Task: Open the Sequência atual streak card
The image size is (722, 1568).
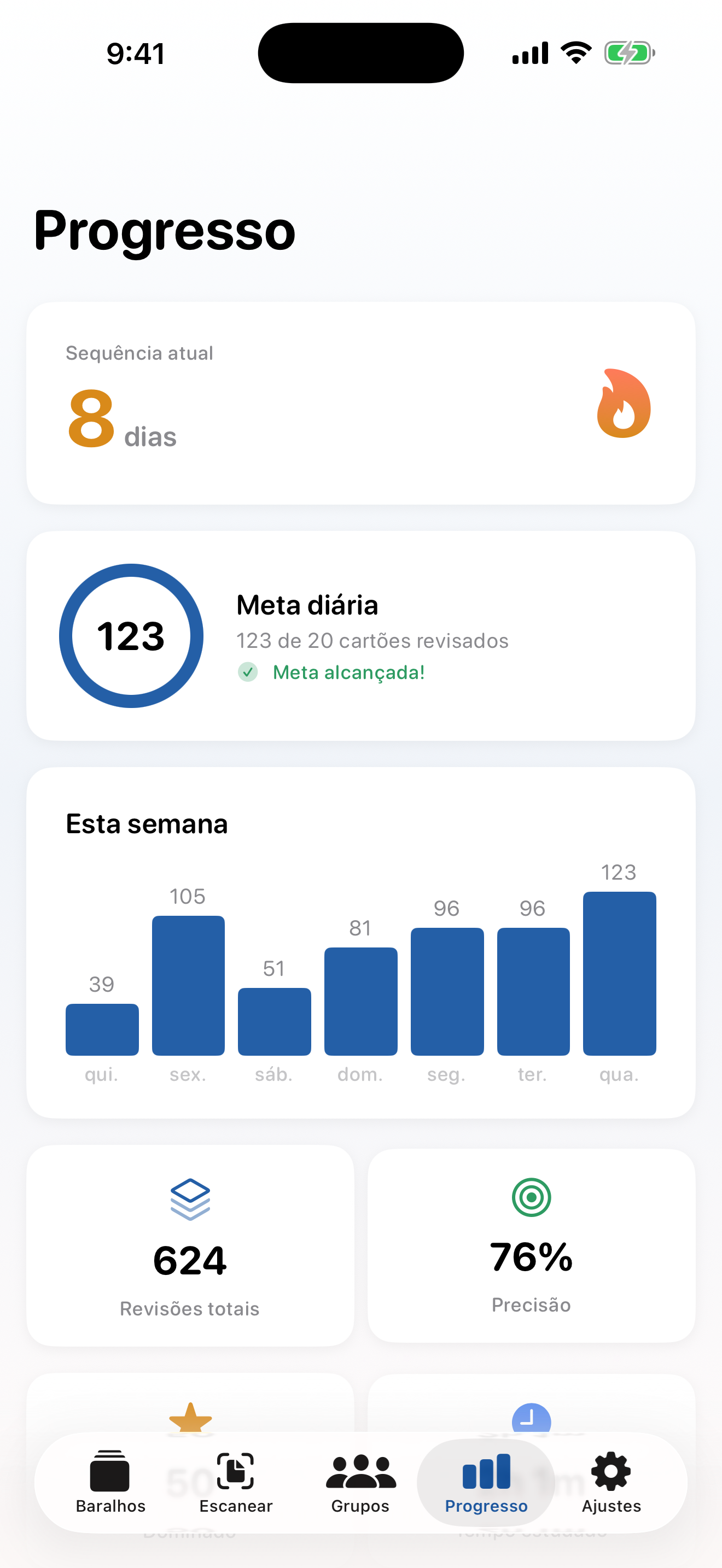Action: pyautogui.click(x=361, y=402)
